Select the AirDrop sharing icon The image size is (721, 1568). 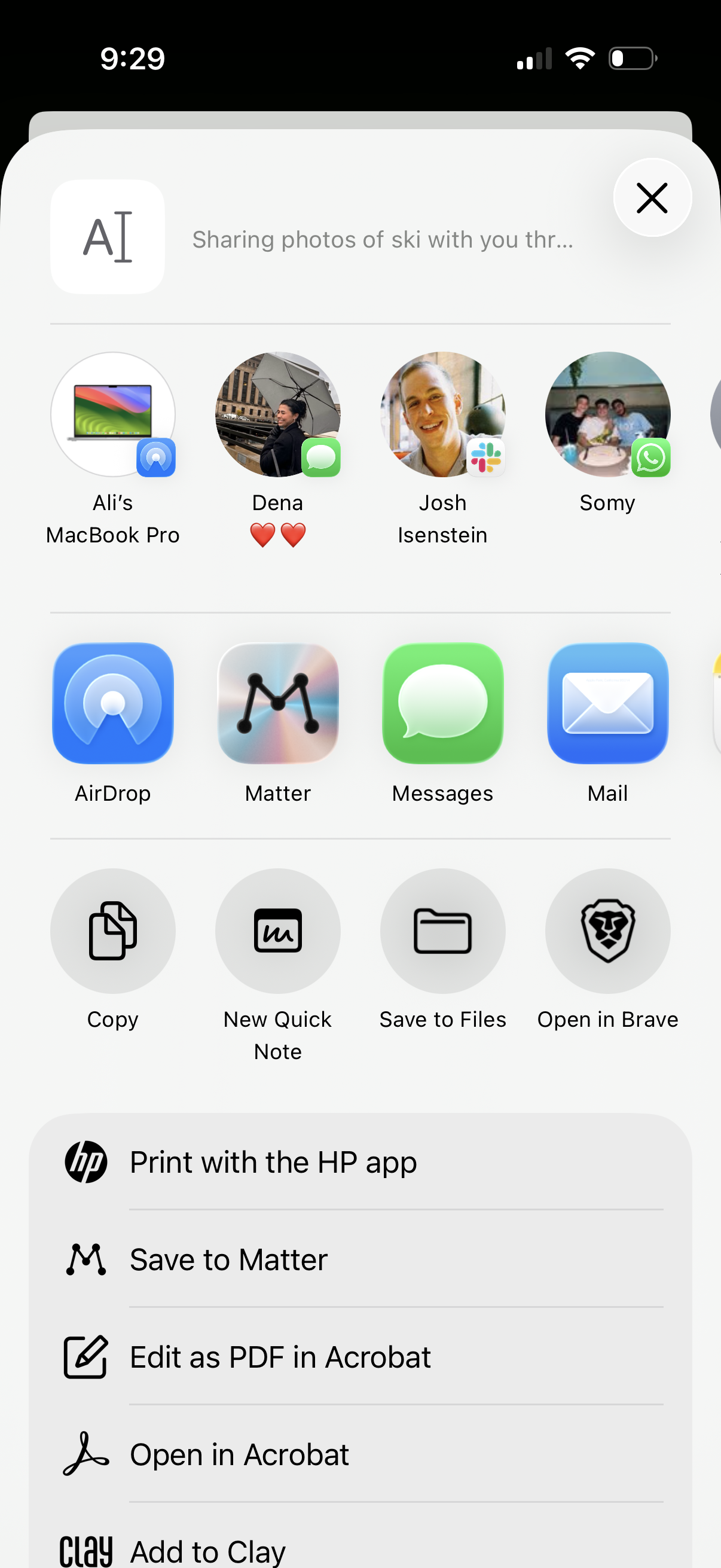[112, 704]
